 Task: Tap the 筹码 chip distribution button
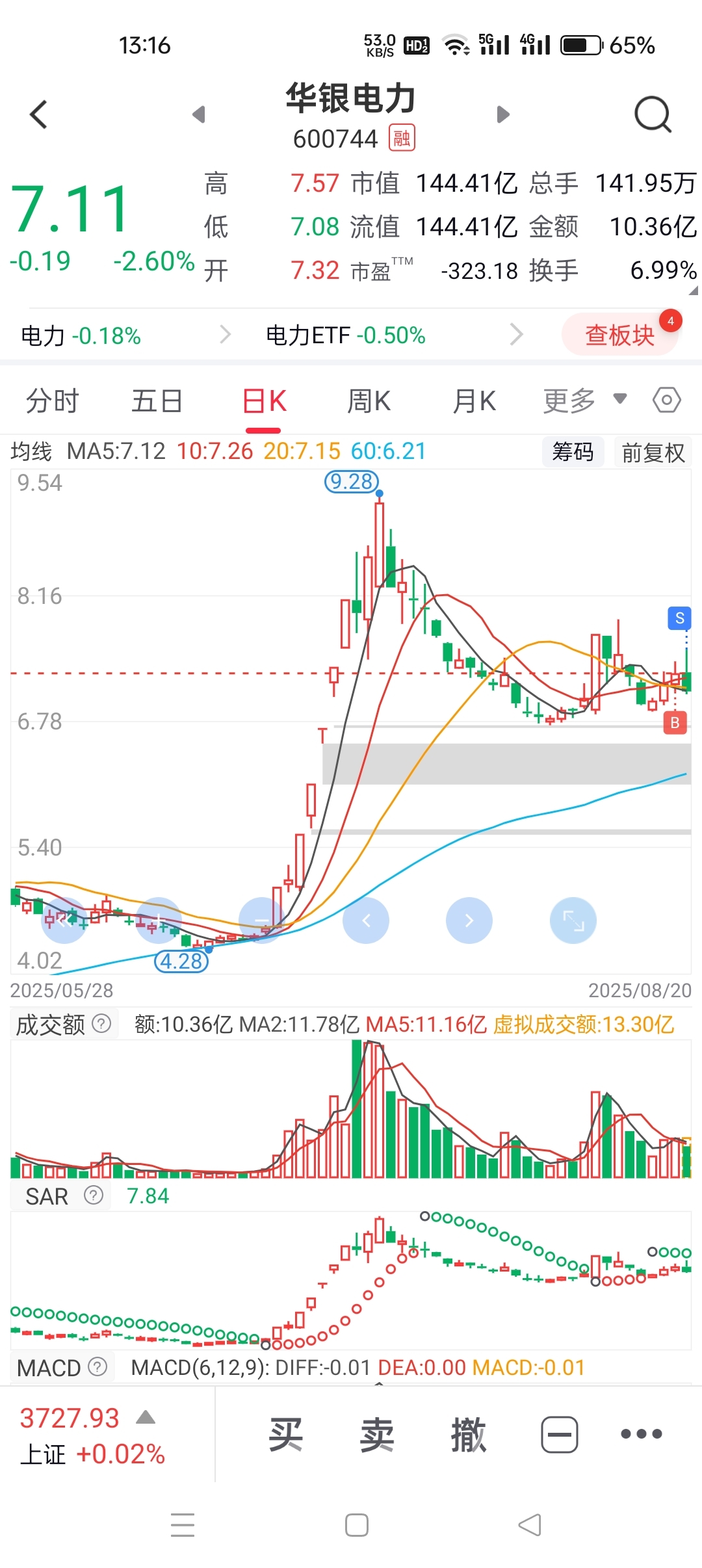pyautogui.click(x=573, y=452)
